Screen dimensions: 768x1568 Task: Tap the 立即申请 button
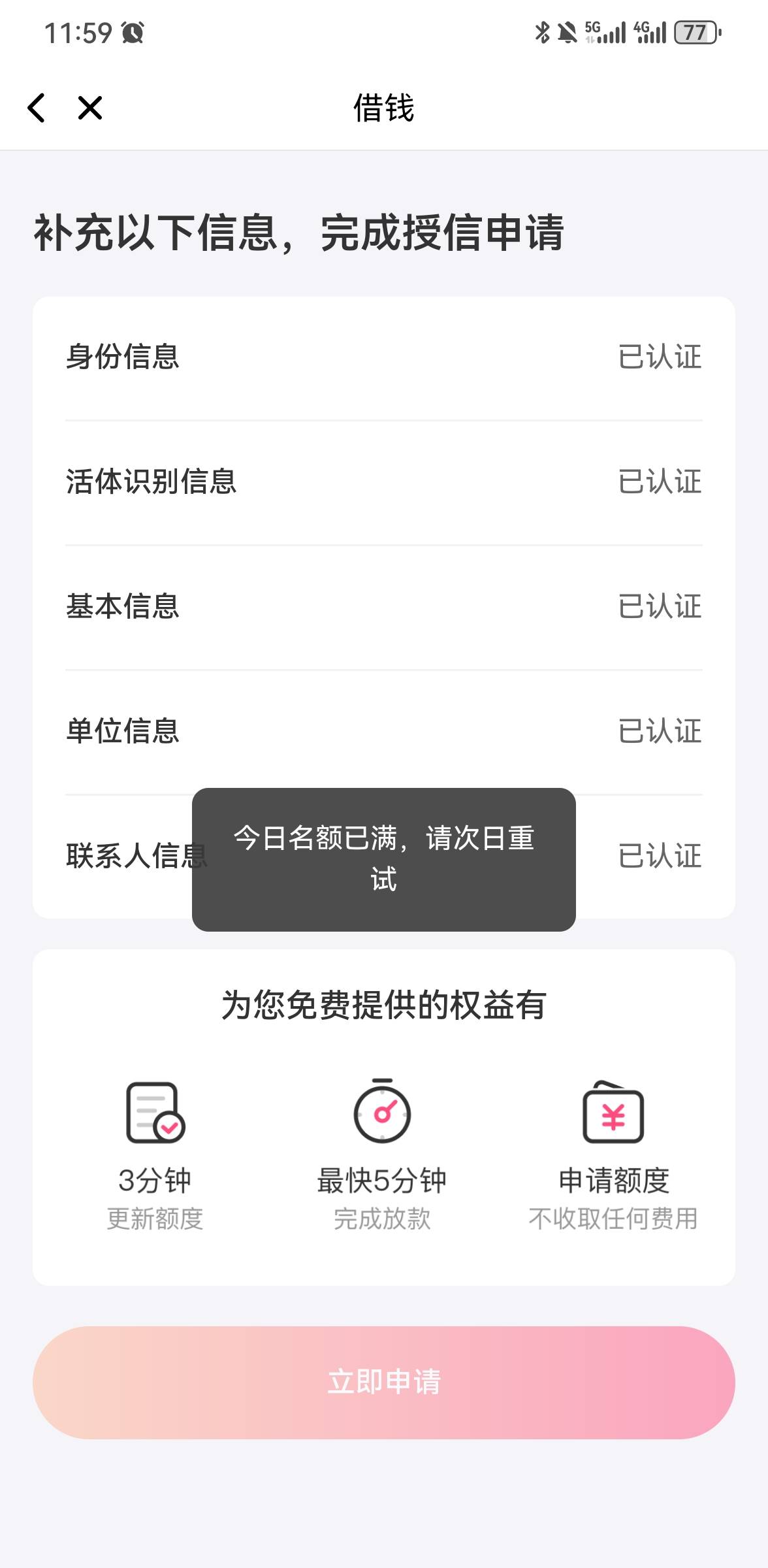pyautogui.click(x=384, y=1382)
